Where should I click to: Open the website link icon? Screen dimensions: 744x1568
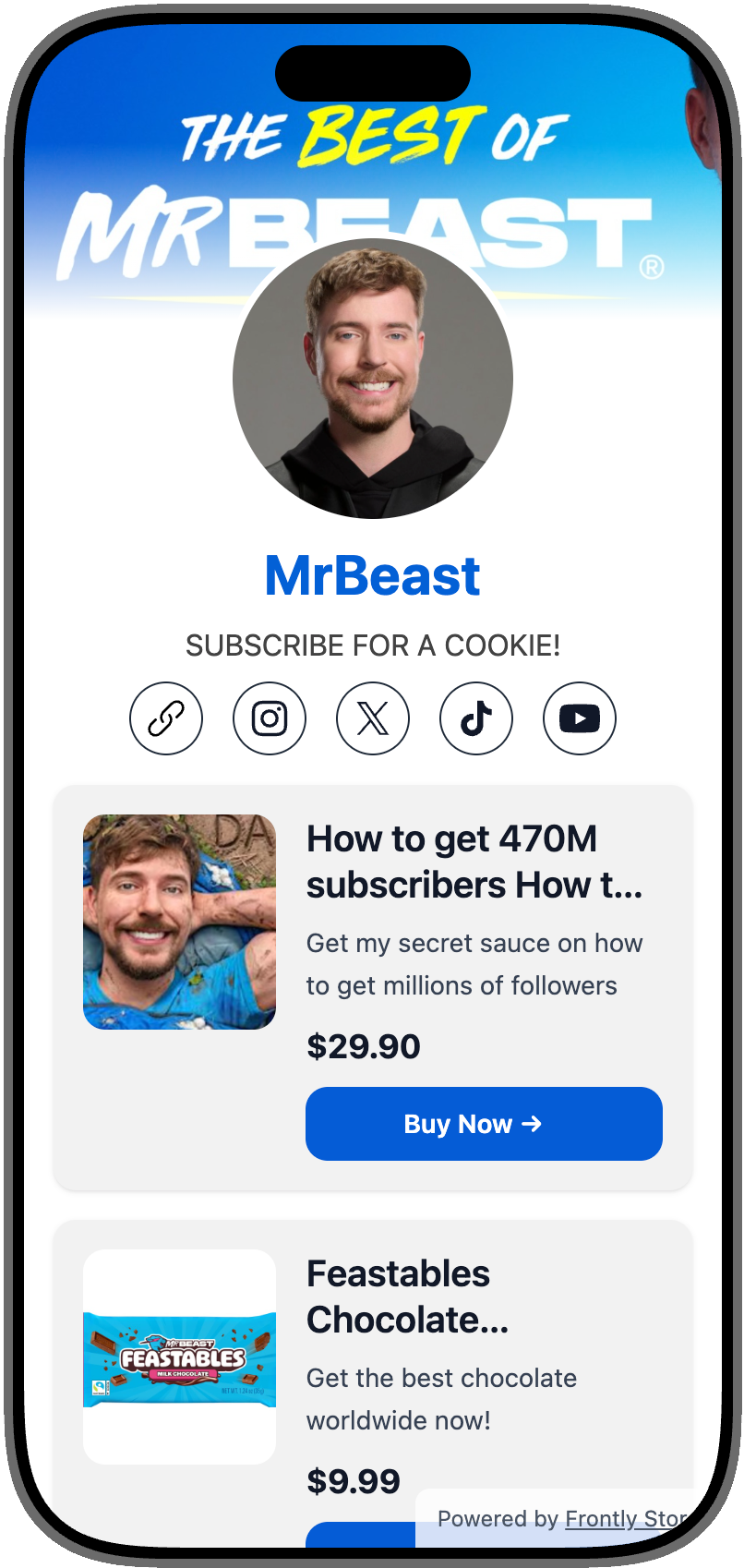click(166, 718)
